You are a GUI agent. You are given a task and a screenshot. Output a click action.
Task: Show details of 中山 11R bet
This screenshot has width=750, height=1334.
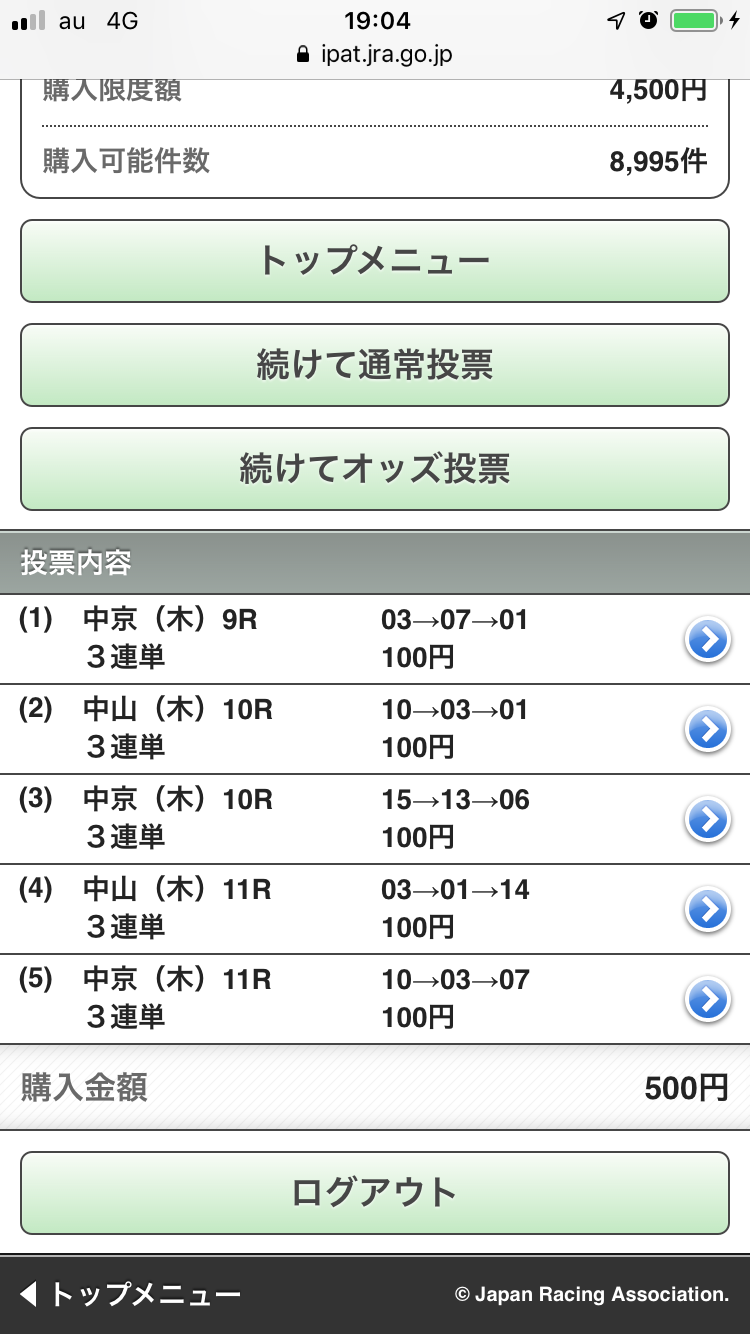[708, 910]
